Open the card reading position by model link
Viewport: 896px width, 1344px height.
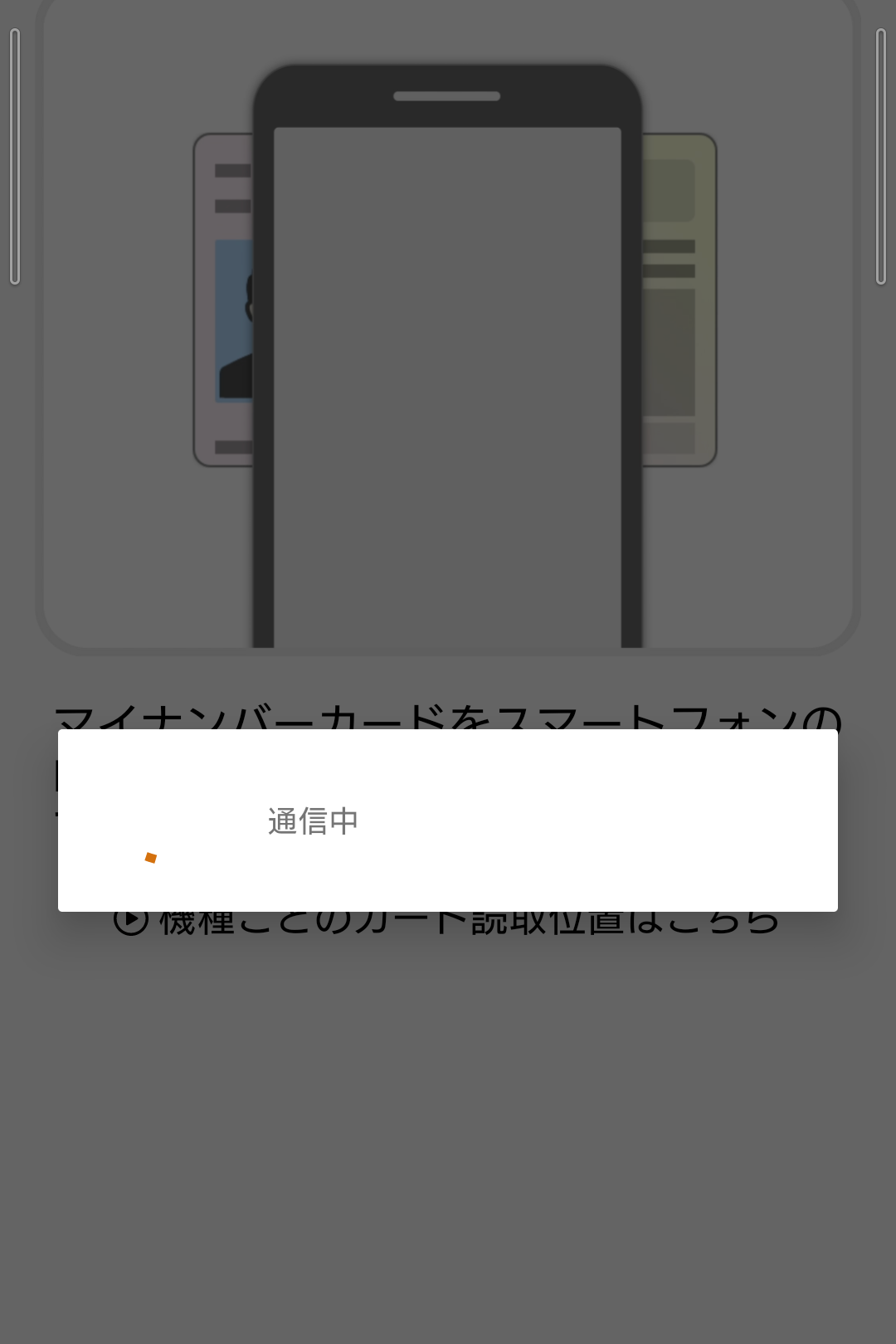tap(448, 923)
